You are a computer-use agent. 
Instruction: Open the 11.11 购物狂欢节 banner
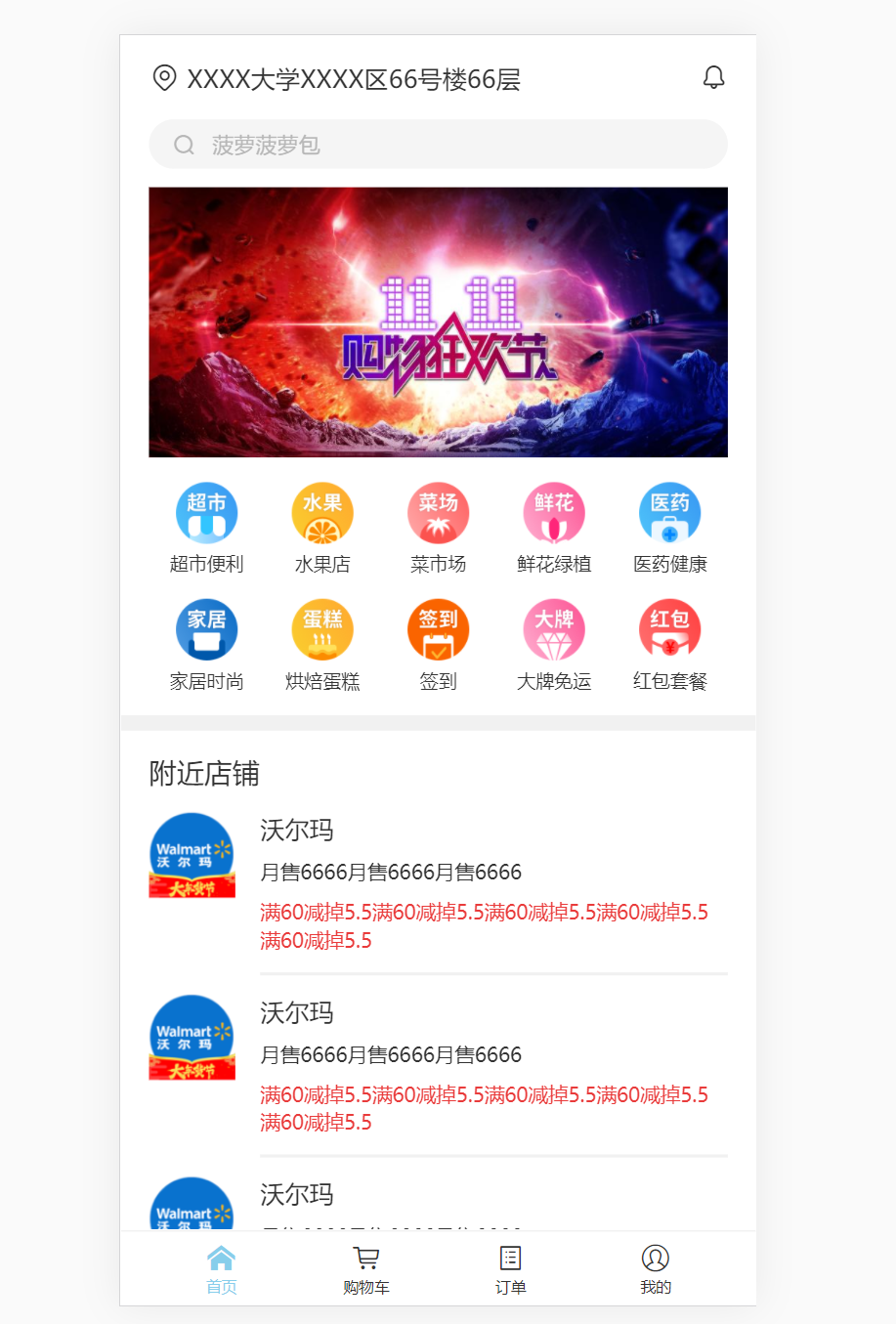[x=438, y=322]
